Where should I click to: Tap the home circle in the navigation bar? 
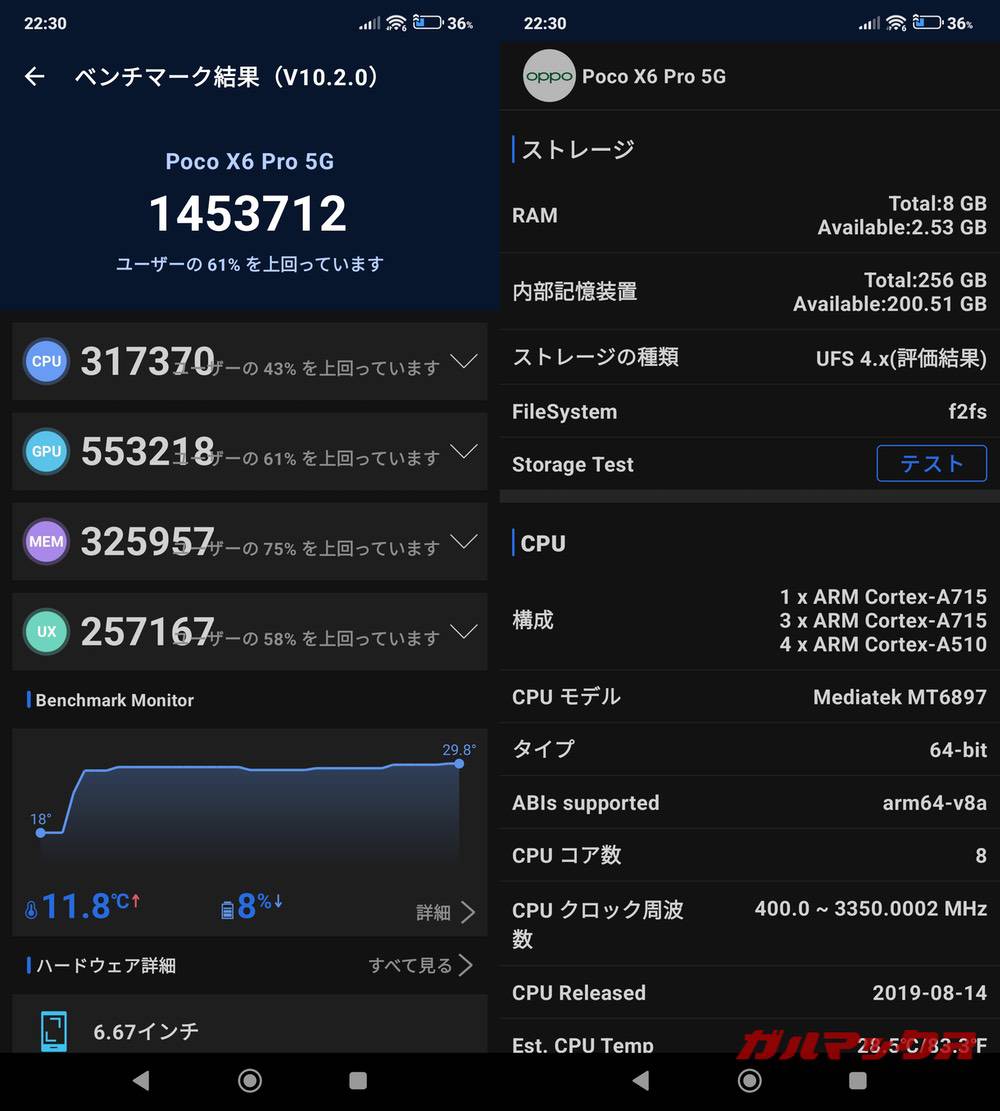pos(249,1081)
